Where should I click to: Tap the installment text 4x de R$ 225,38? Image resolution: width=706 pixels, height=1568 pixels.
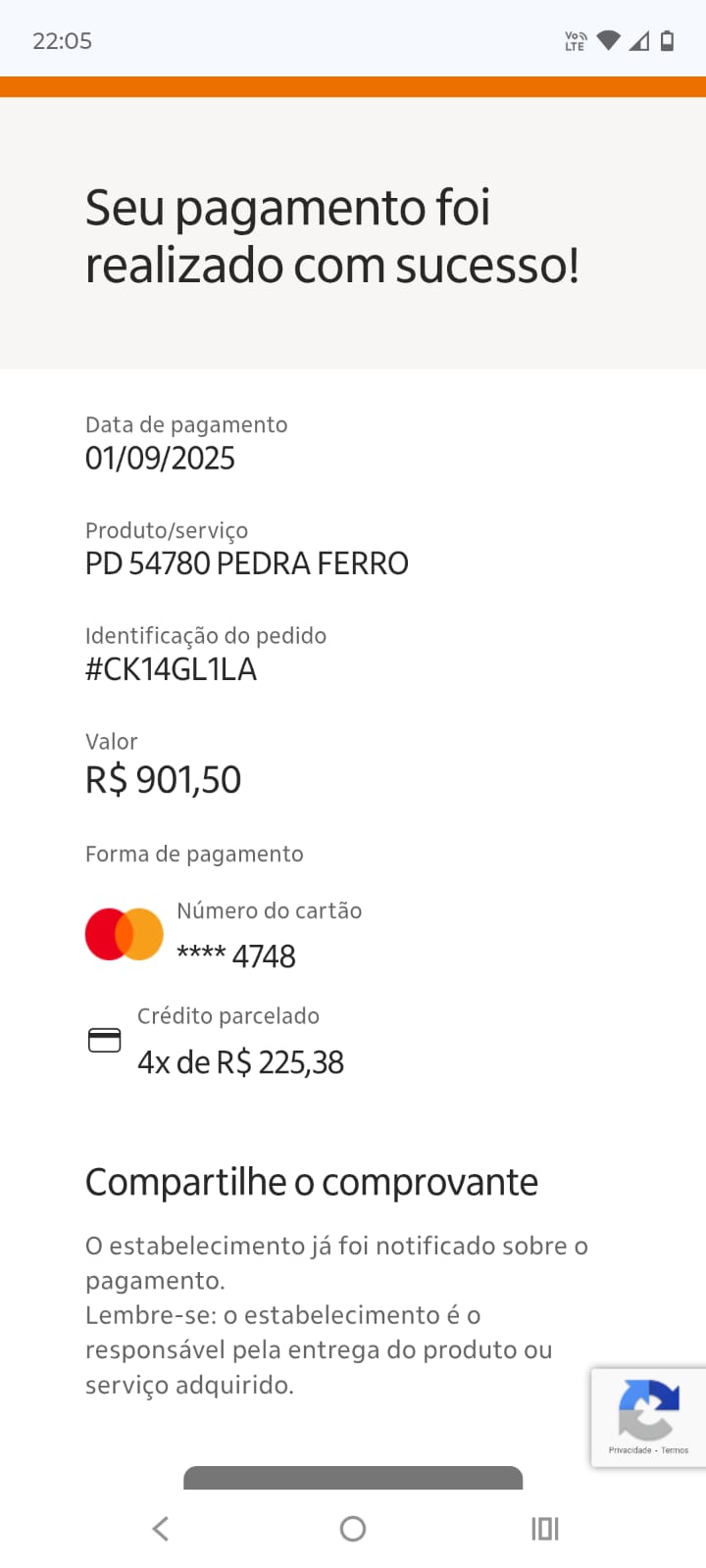pyautogui.click(x=240, y=1061)
